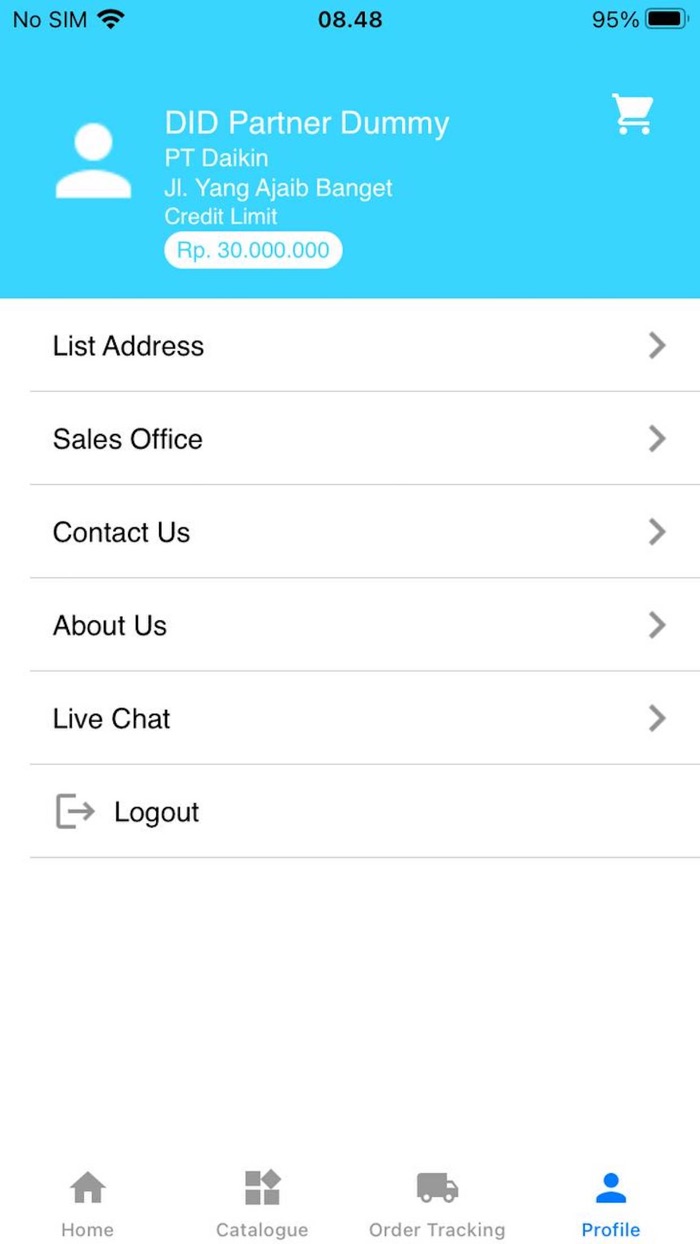Open the Order Tracking tab
This screenshot has height=1244, width=700.
(x=437, y=1204)
